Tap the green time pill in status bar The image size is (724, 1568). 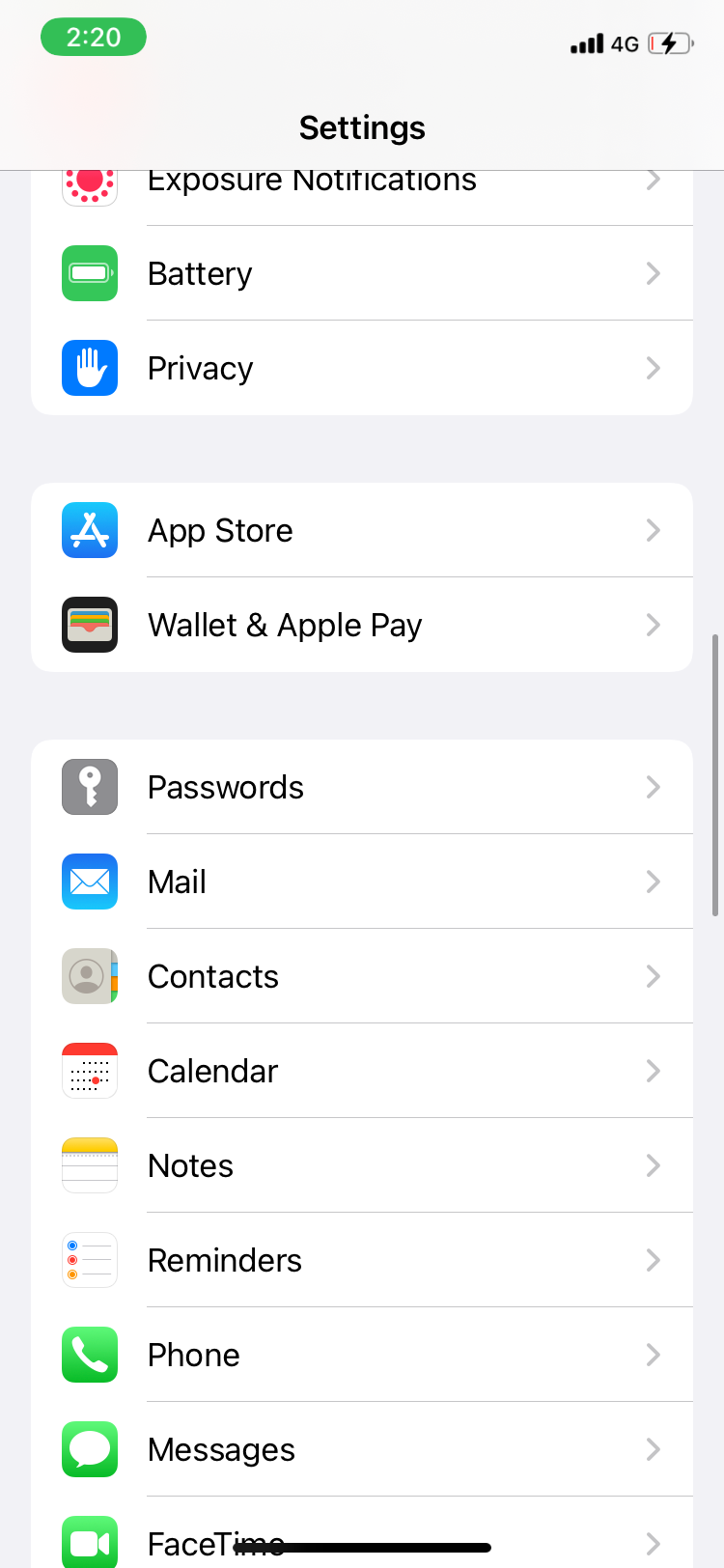pyautogui.click(x=94, y=38)
